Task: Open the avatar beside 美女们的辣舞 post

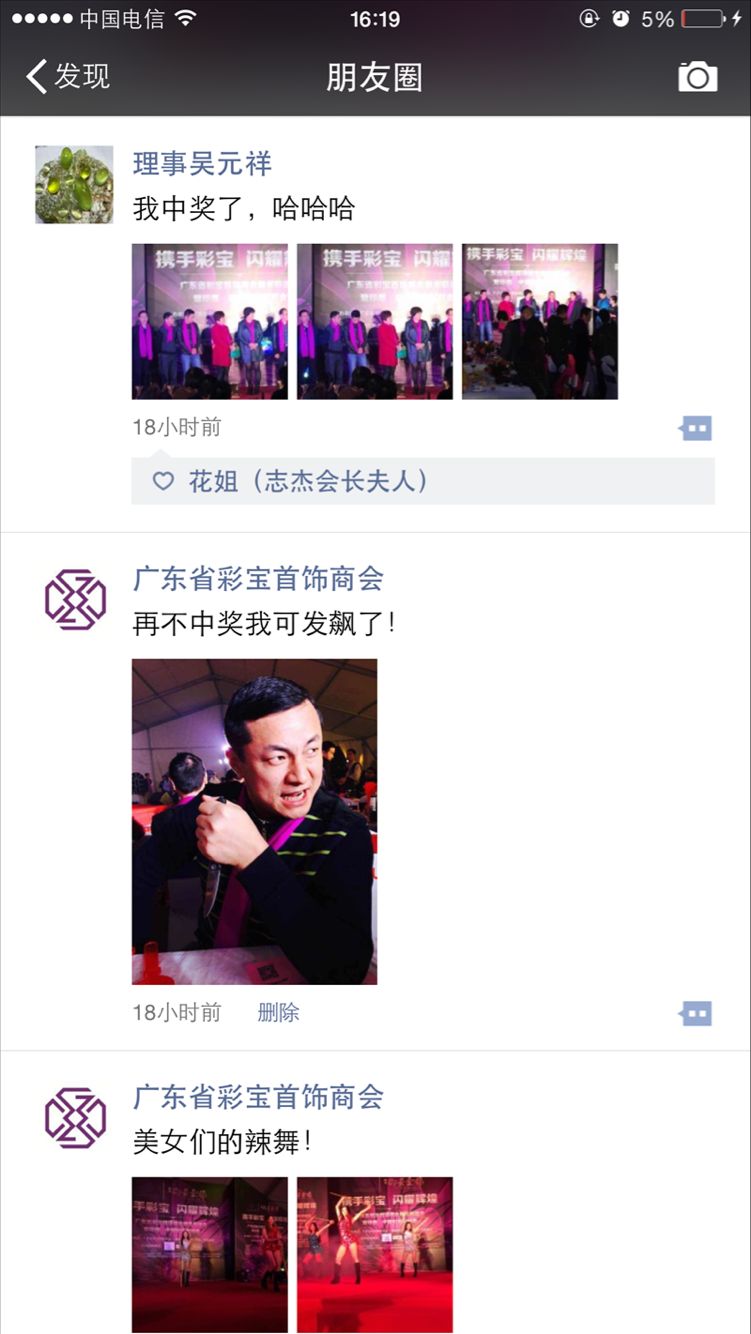Action: (75, 1118)
